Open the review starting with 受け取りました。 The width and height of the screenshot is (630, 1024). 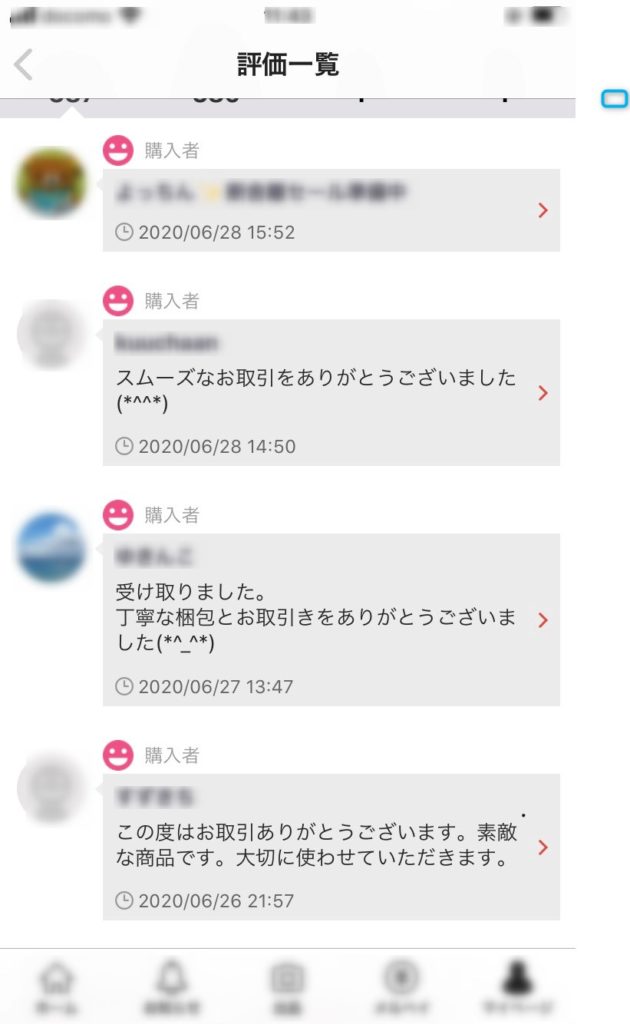tap(331, 620)
